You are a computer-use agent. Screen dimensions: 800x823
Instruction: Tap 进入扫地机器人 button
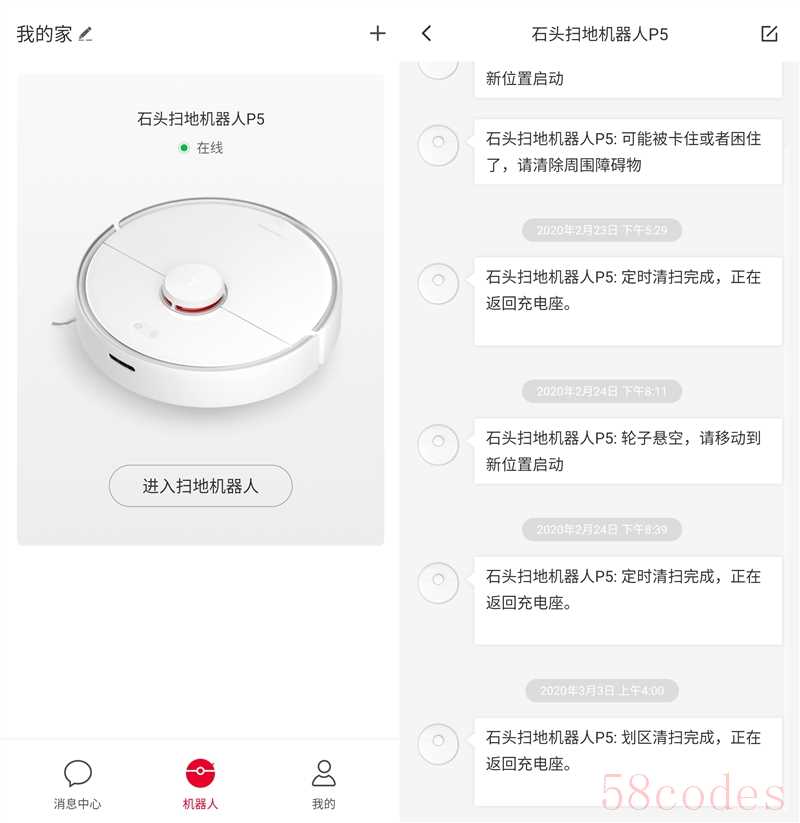(200, 486)
